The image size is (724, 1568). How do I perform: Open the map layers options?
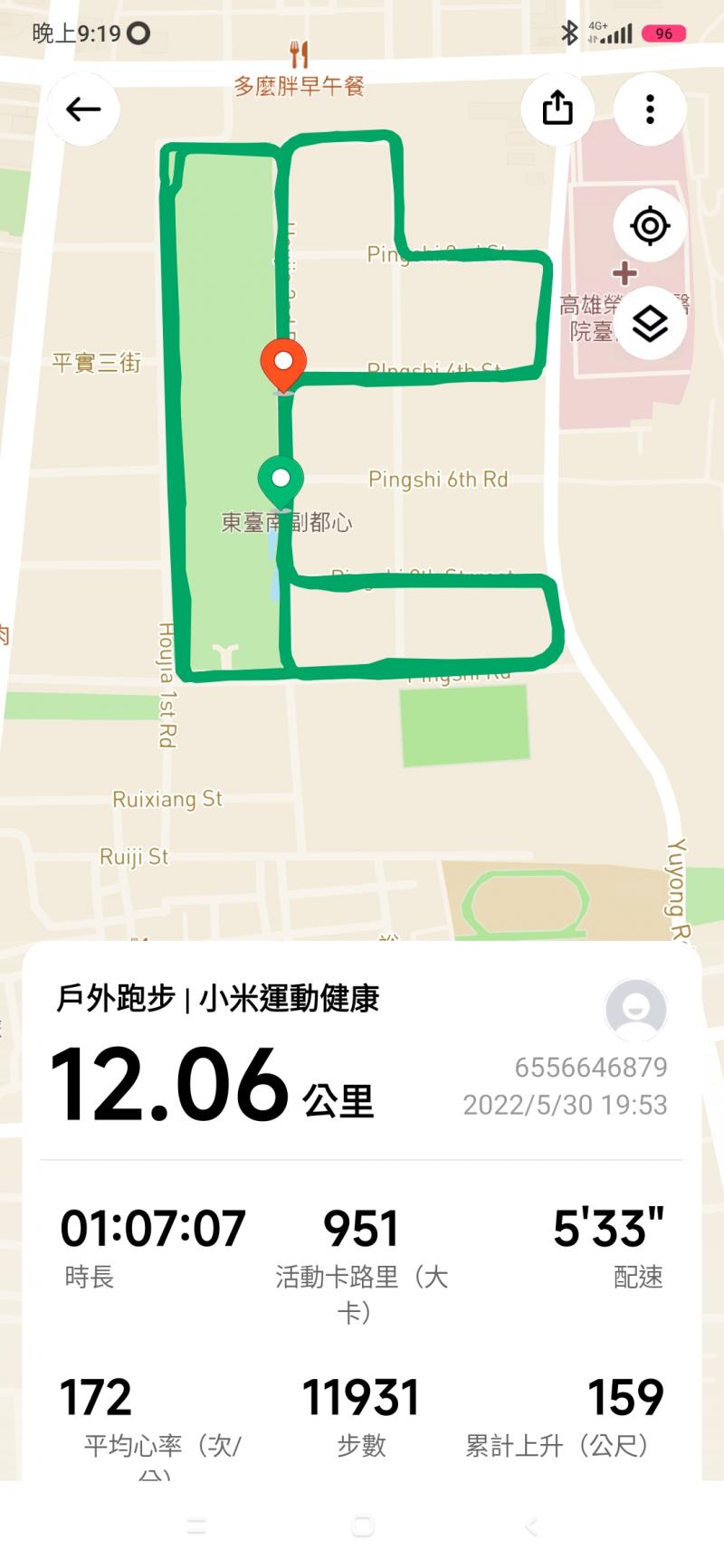coord(650,323)
